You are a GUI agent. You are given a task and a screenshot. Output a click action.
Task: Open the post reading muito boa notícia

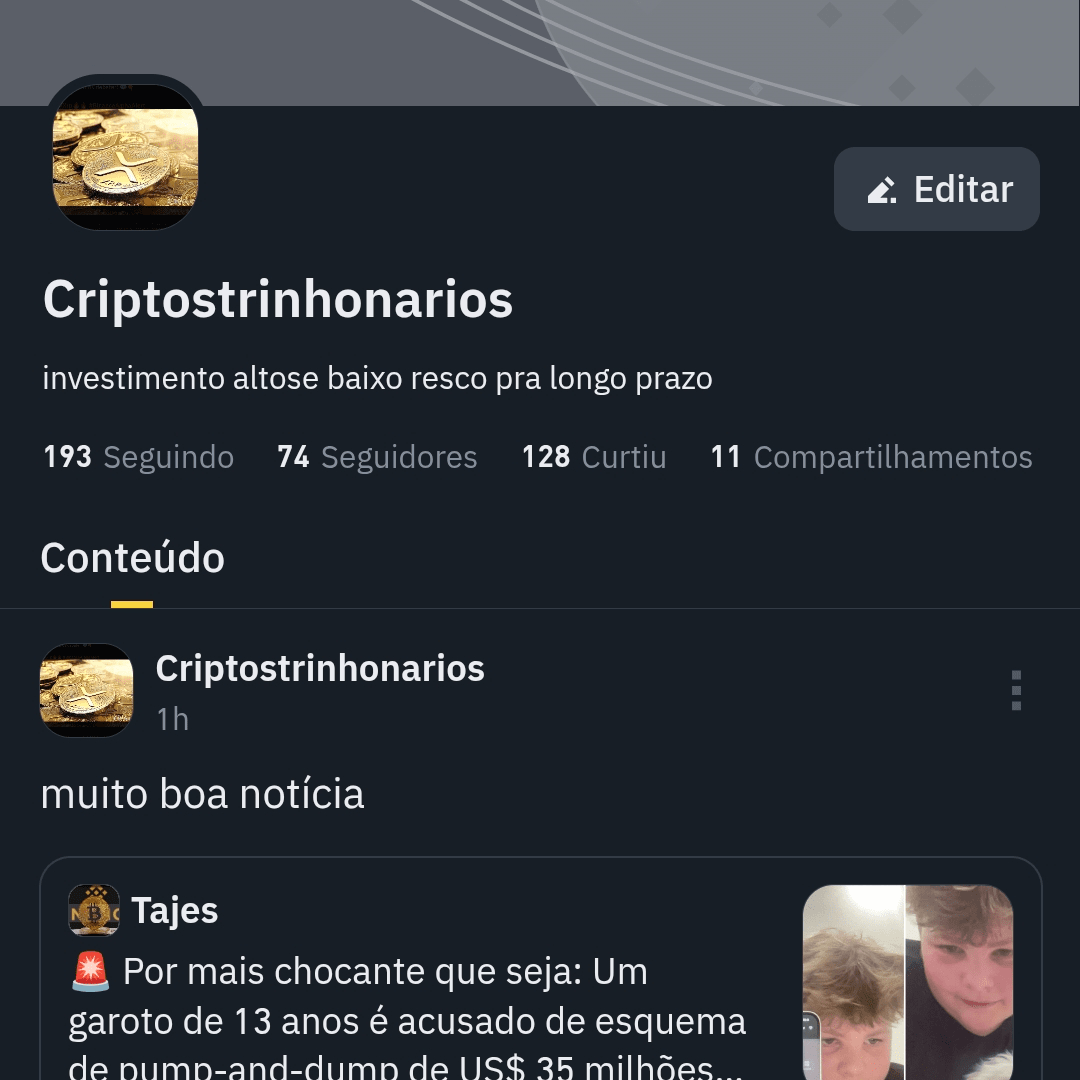[203, 794]
